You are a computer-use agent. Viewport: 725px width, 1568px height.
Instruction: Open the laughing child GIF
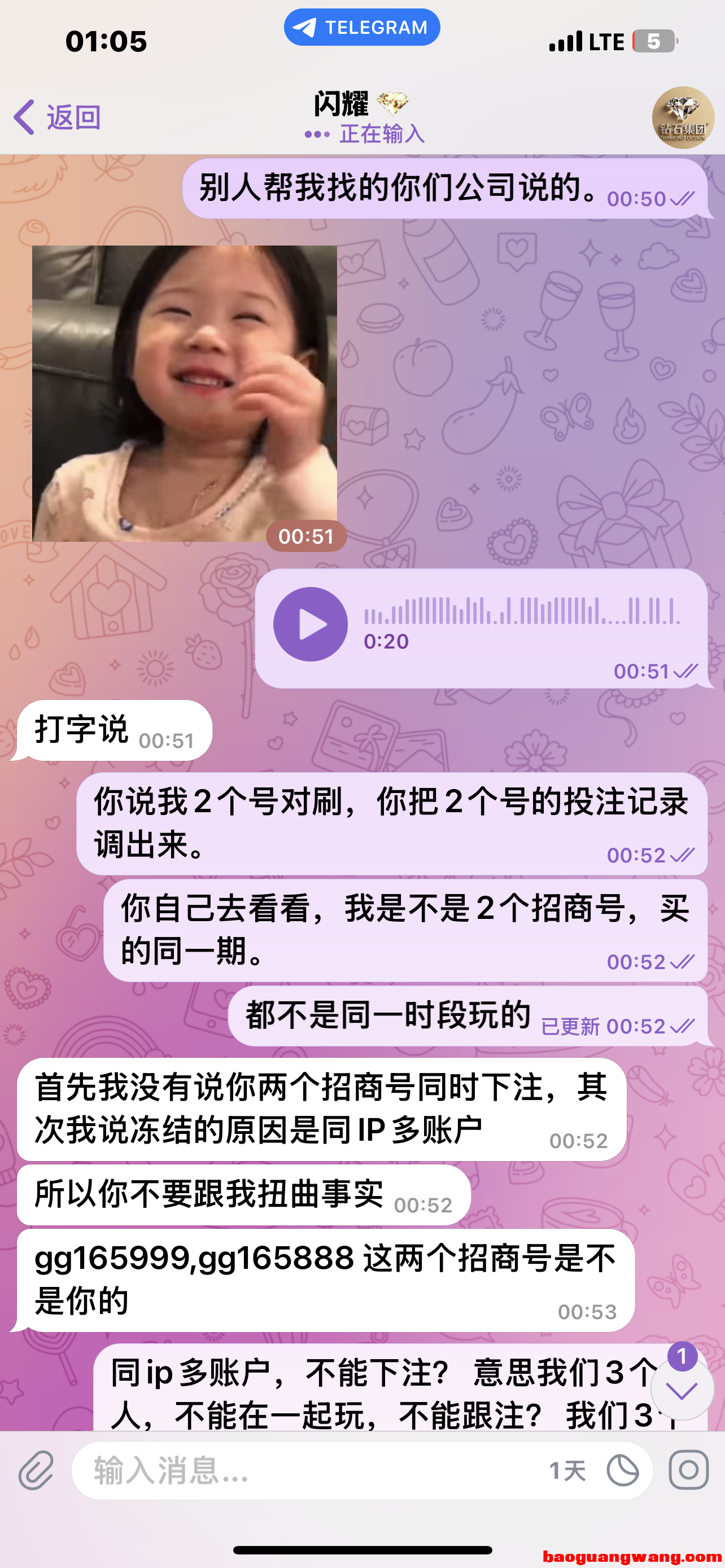tap(185, 393)
